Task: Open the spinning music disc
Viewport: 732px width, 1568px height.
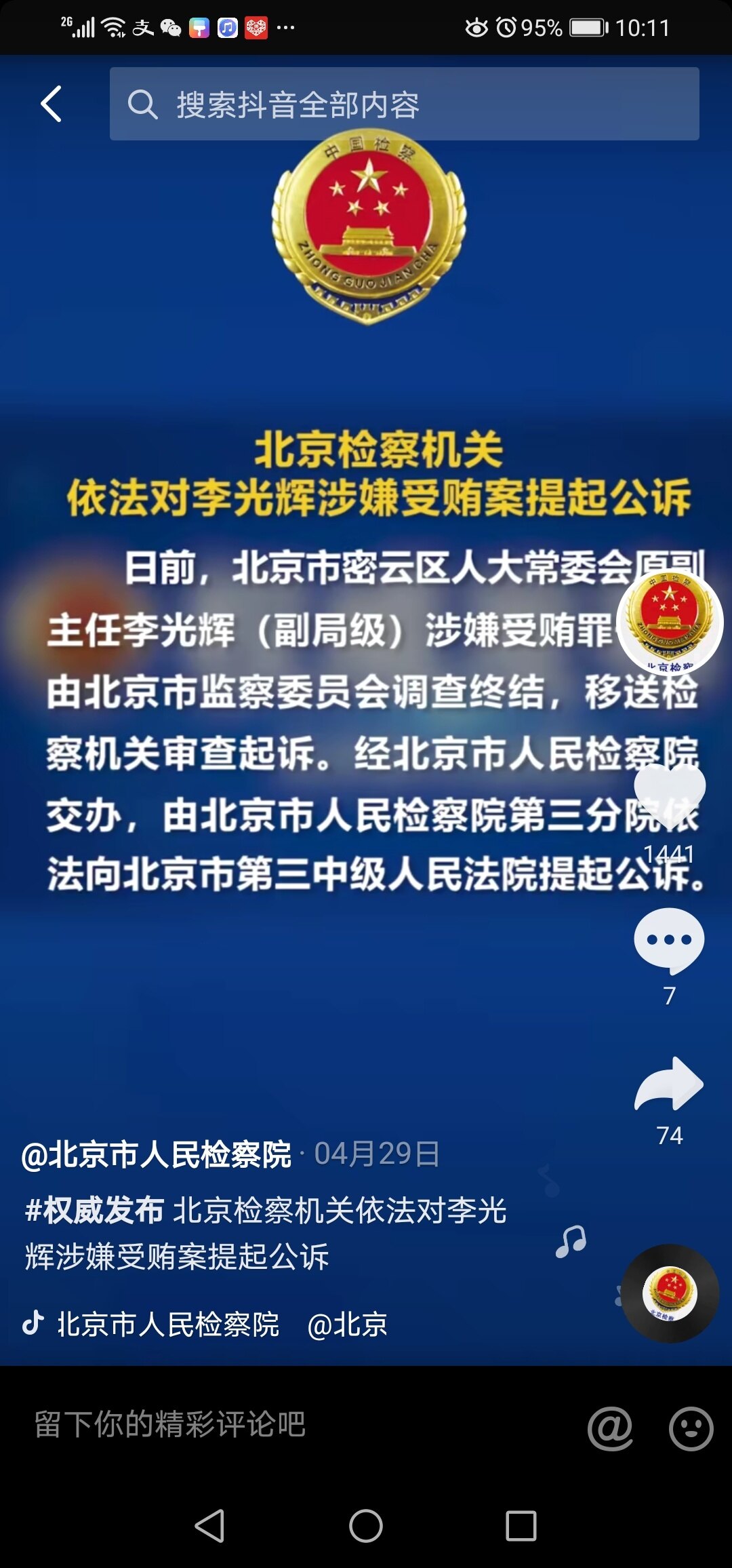Action: point(670,1293)
